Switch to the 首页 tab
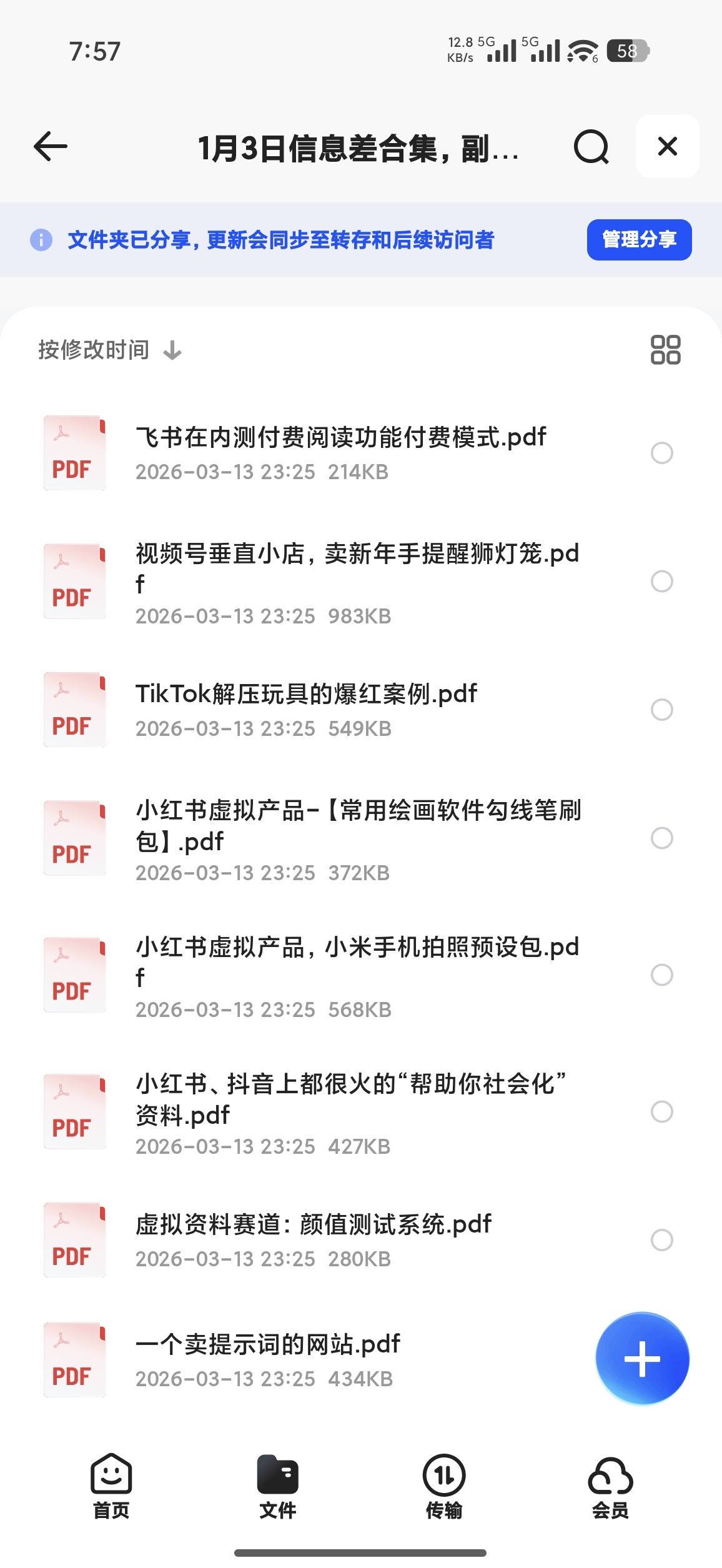The image size is (722, 1568). coord(111,1487)
